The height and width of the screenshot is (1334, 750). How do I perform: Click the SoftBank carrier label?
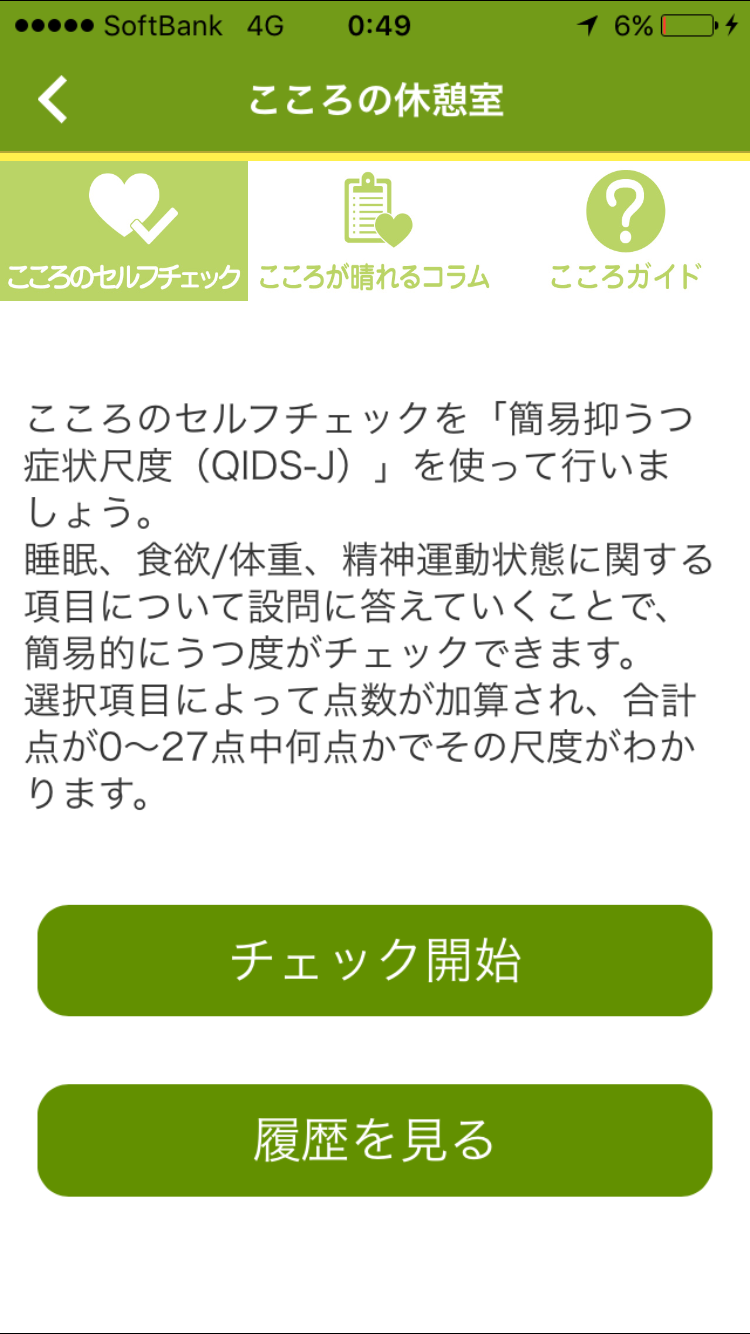163,27
